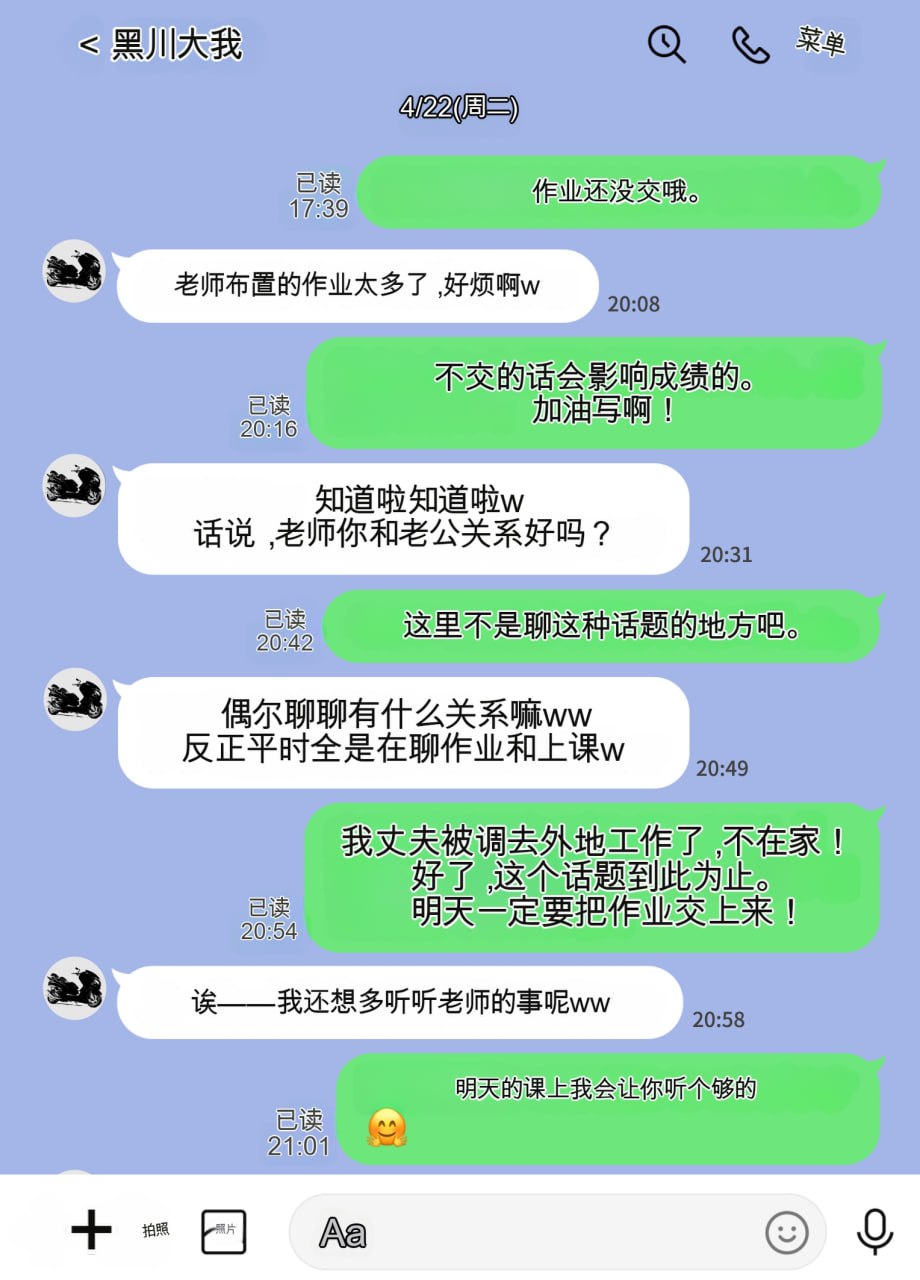Tap the microphone icon for voice input
920x1280 pixels.
[874, 1232]
